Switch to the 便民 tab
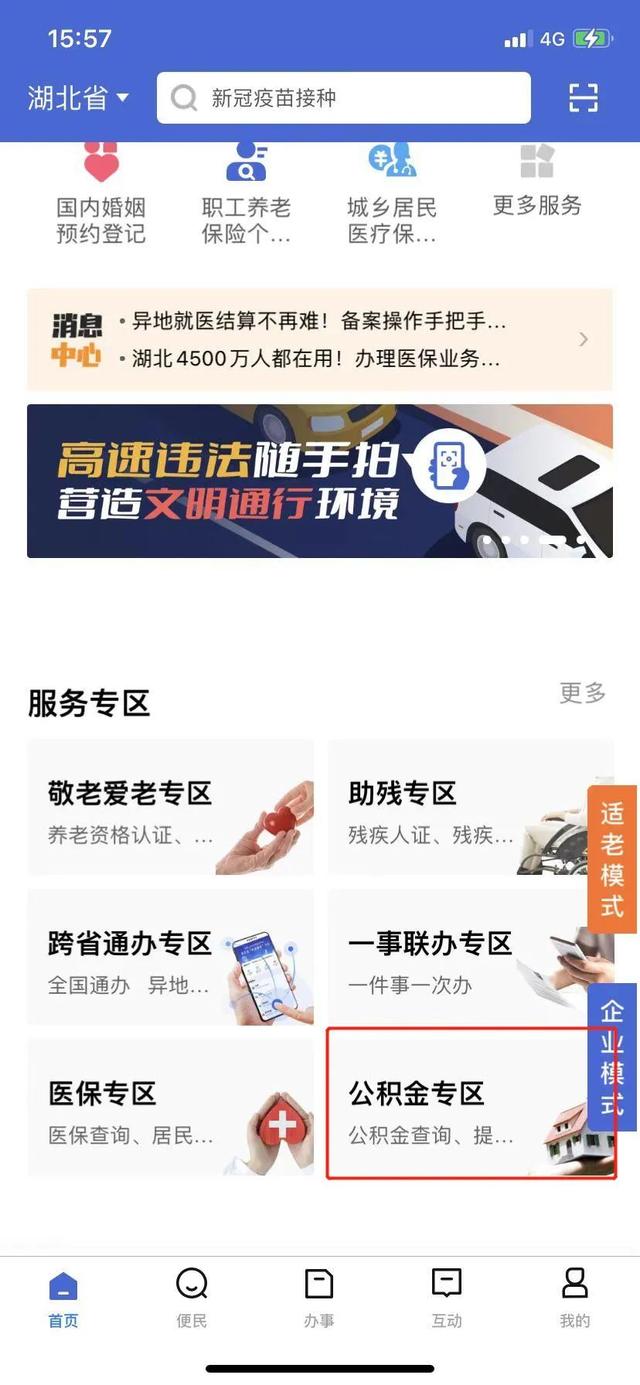The height and width of the screenshot is (1385, 640). 191,1297
